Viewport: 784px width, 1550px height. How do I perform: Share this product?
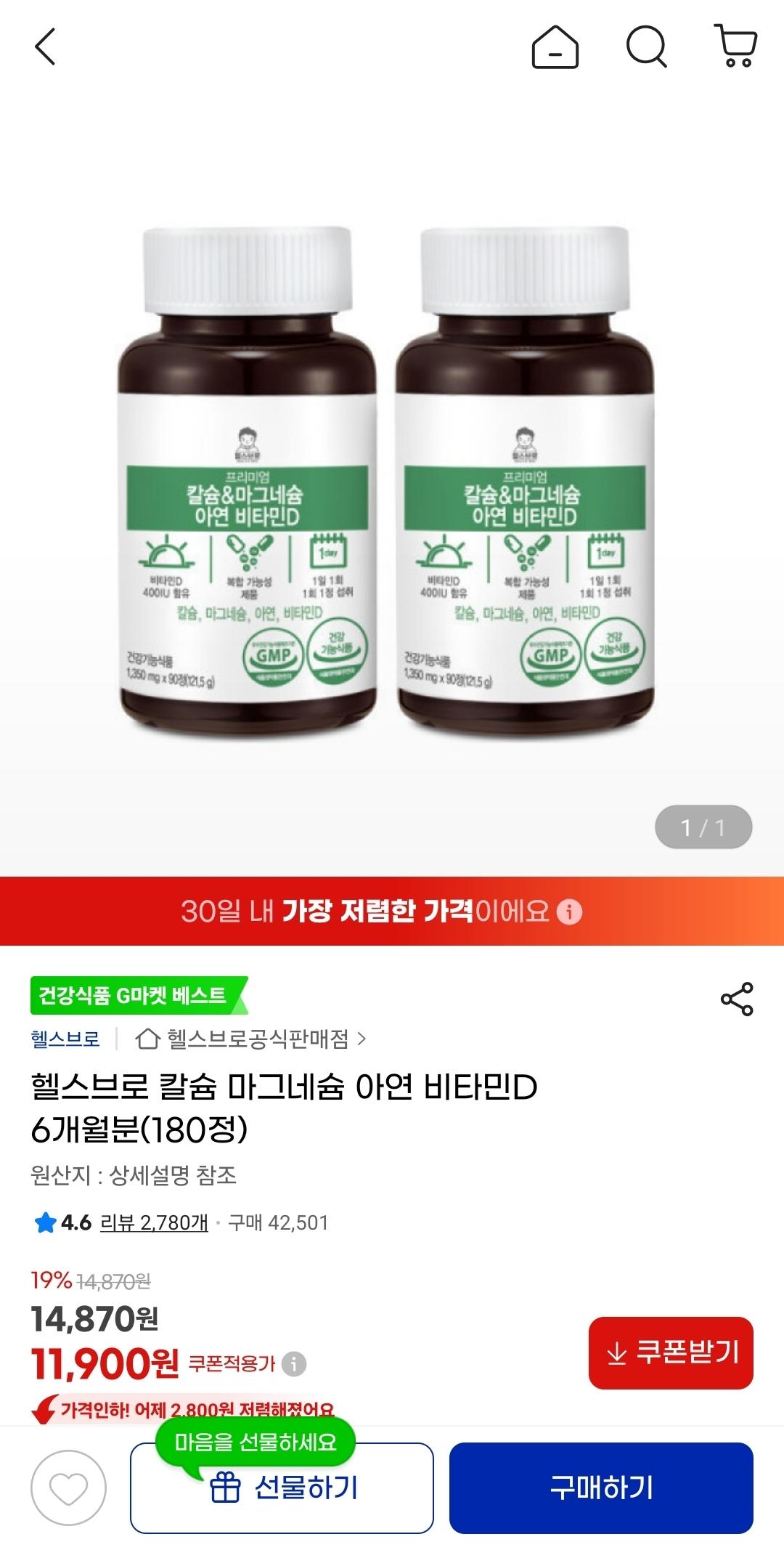[x=737, y=999]
